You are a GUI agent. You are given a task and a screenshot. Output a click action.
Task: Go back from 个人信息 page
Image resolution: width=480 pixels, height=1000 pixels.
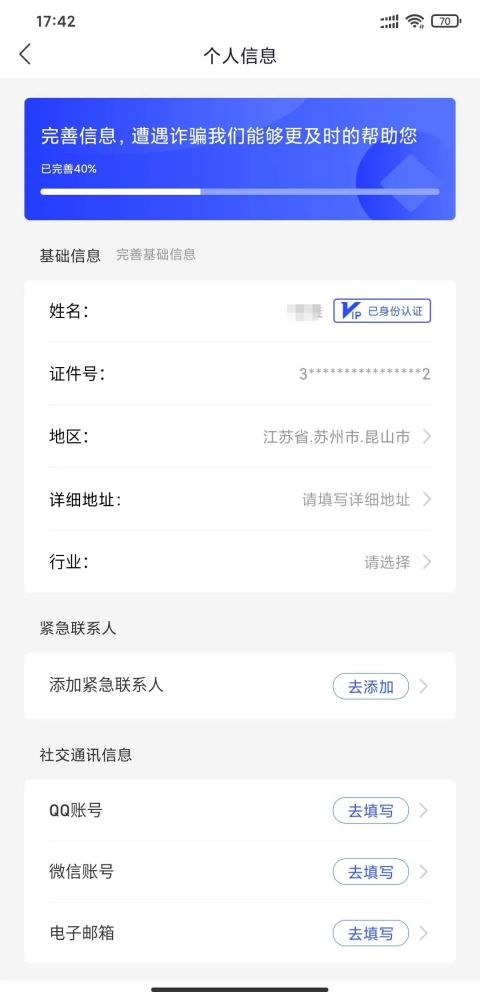[x=25, y=55]
